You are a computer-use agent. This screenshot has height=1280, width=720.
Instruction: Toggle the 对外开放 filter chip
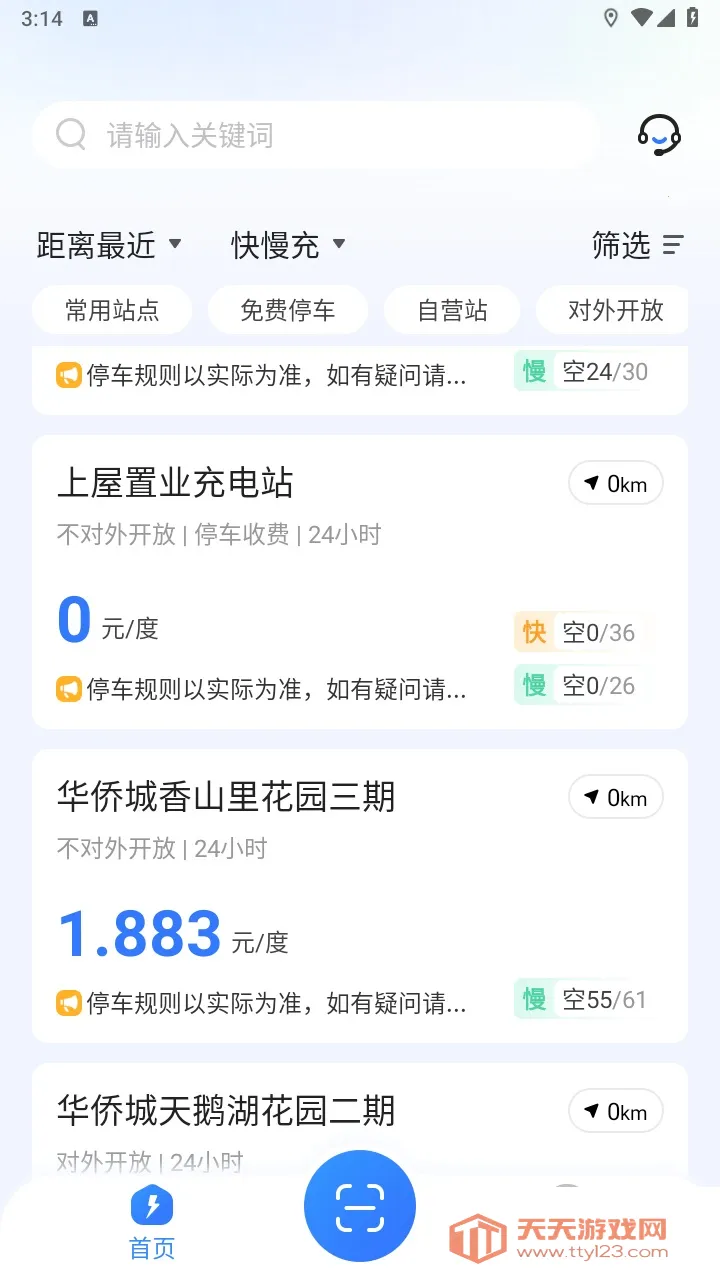click(612, 310)
